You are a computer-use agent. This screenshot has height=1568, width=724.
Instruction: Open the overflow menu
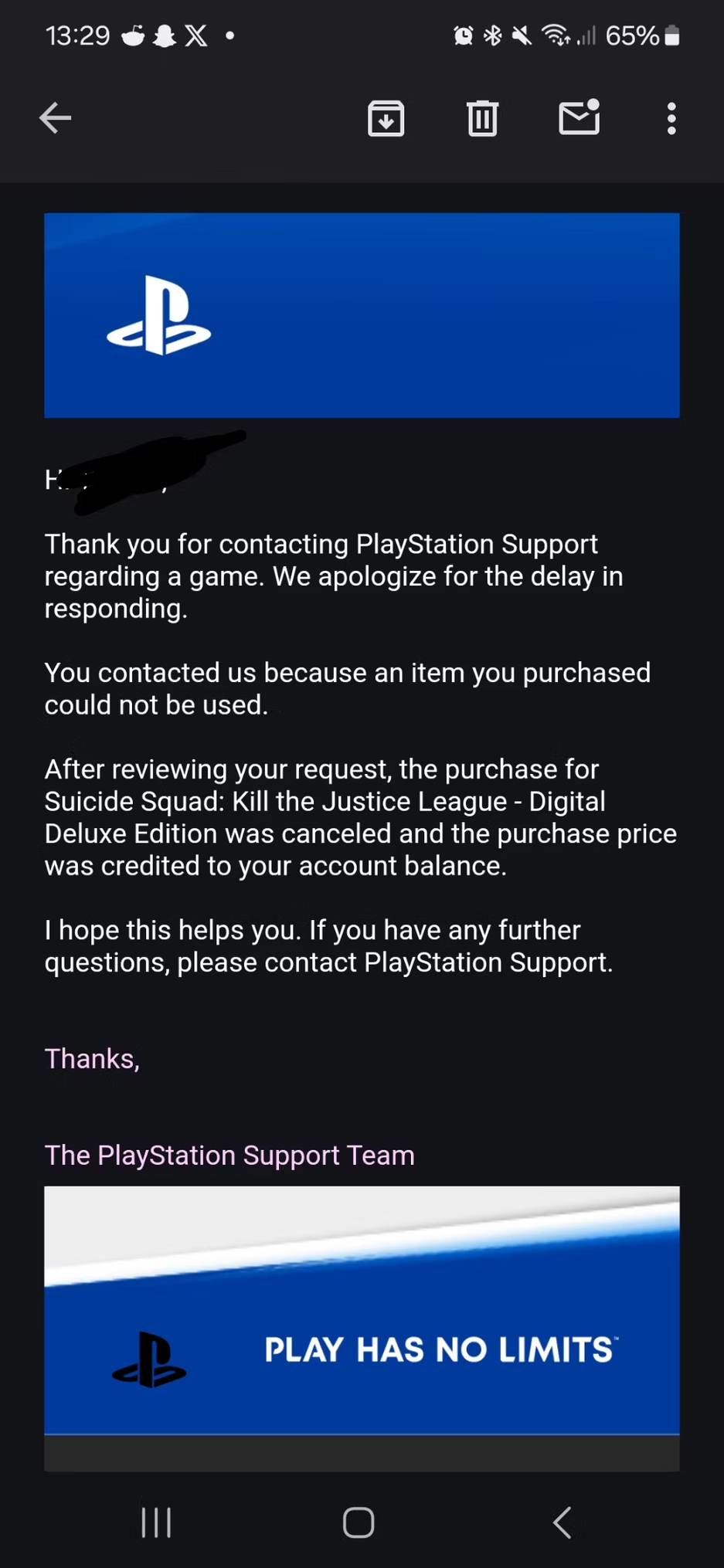pyautogui.click(x=671, y=118)
